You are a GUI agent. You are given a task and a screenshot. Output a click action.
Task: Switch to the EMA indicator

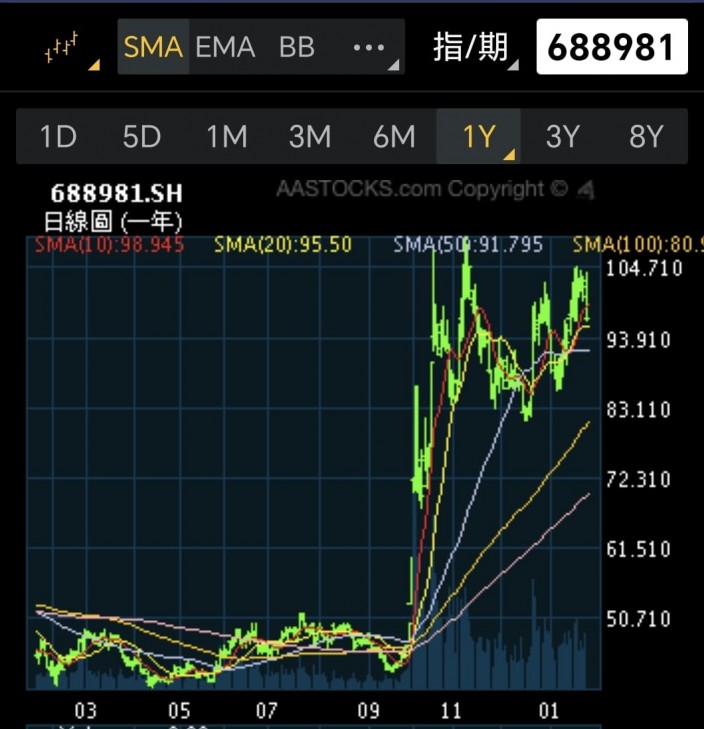pos(225,47)
